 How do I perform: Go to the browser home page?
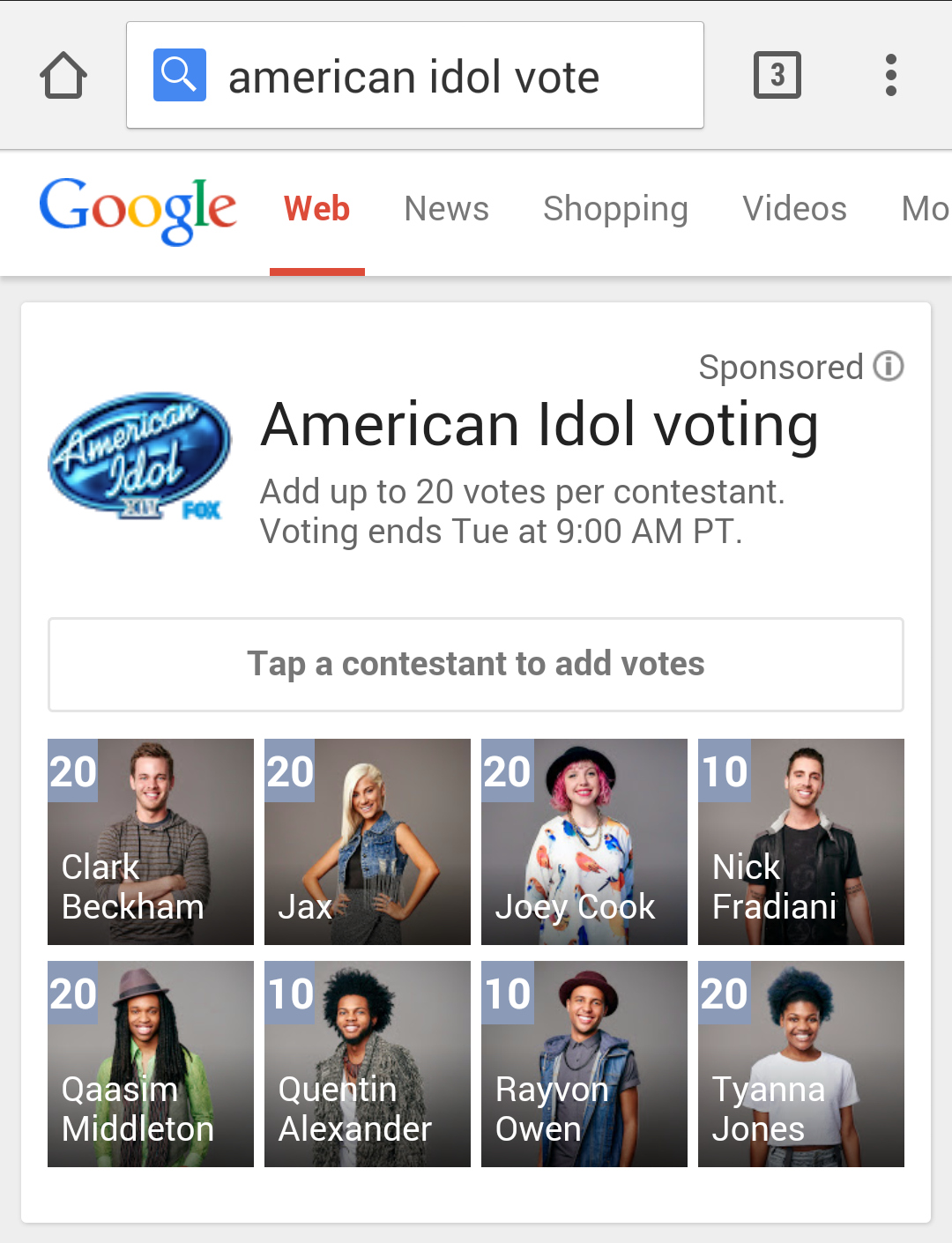[63, 76]
